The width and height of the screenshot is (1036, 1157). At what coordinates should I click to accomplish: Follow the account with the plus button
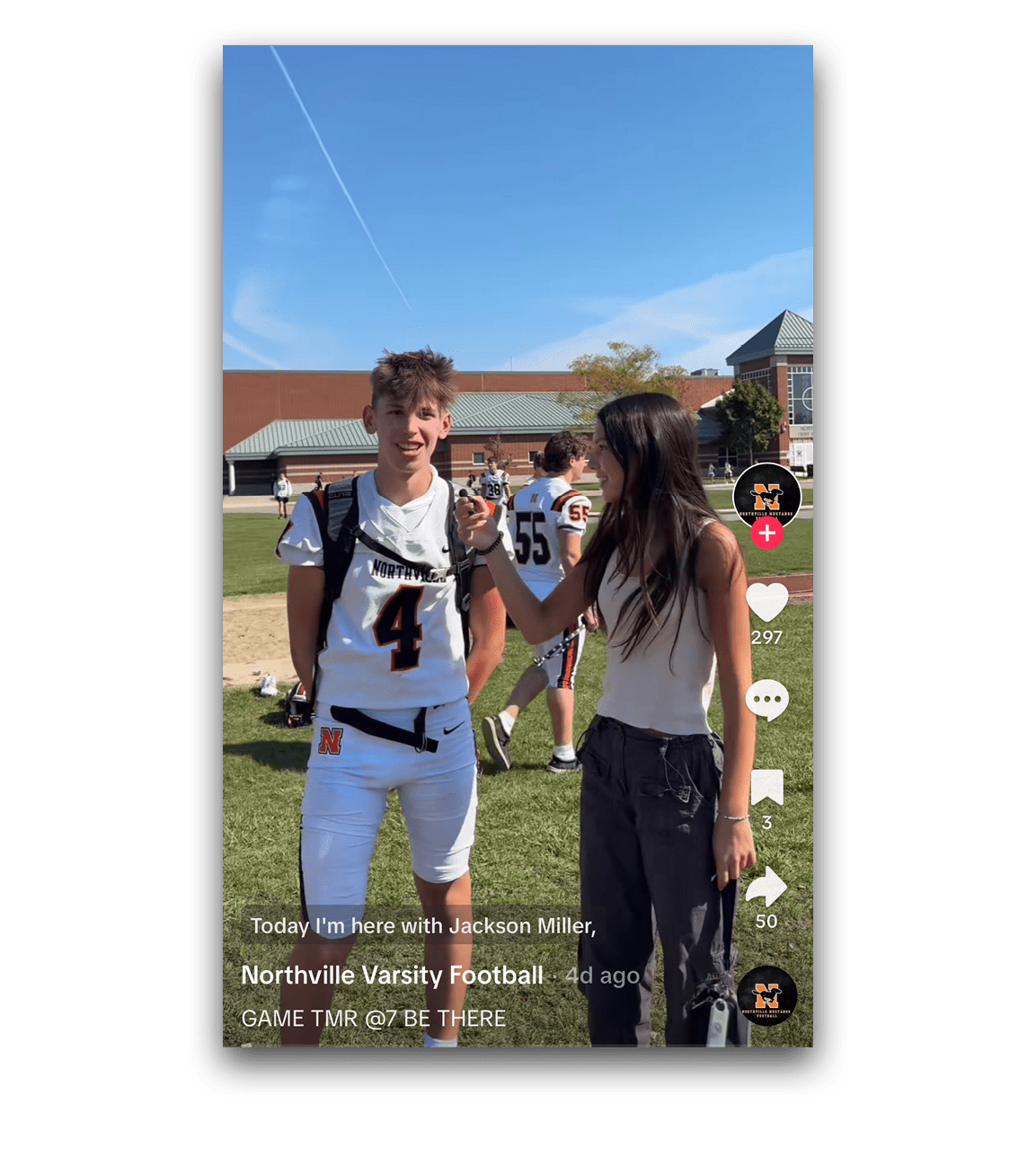[x=766, y=534]
